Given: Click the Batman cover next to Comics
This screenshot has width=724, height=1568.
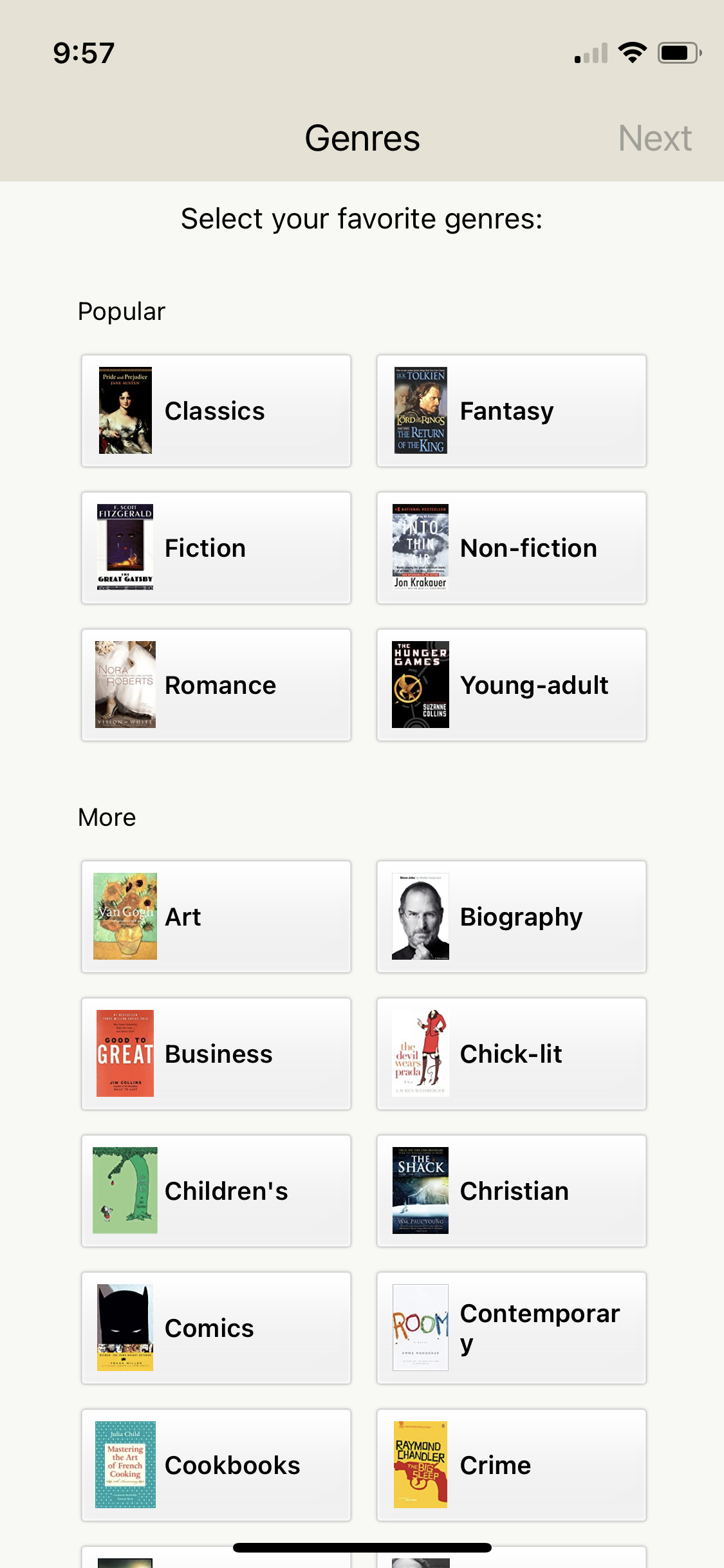Looking at the screenshot, I should pyautogui.click(x=124, y=1327).
